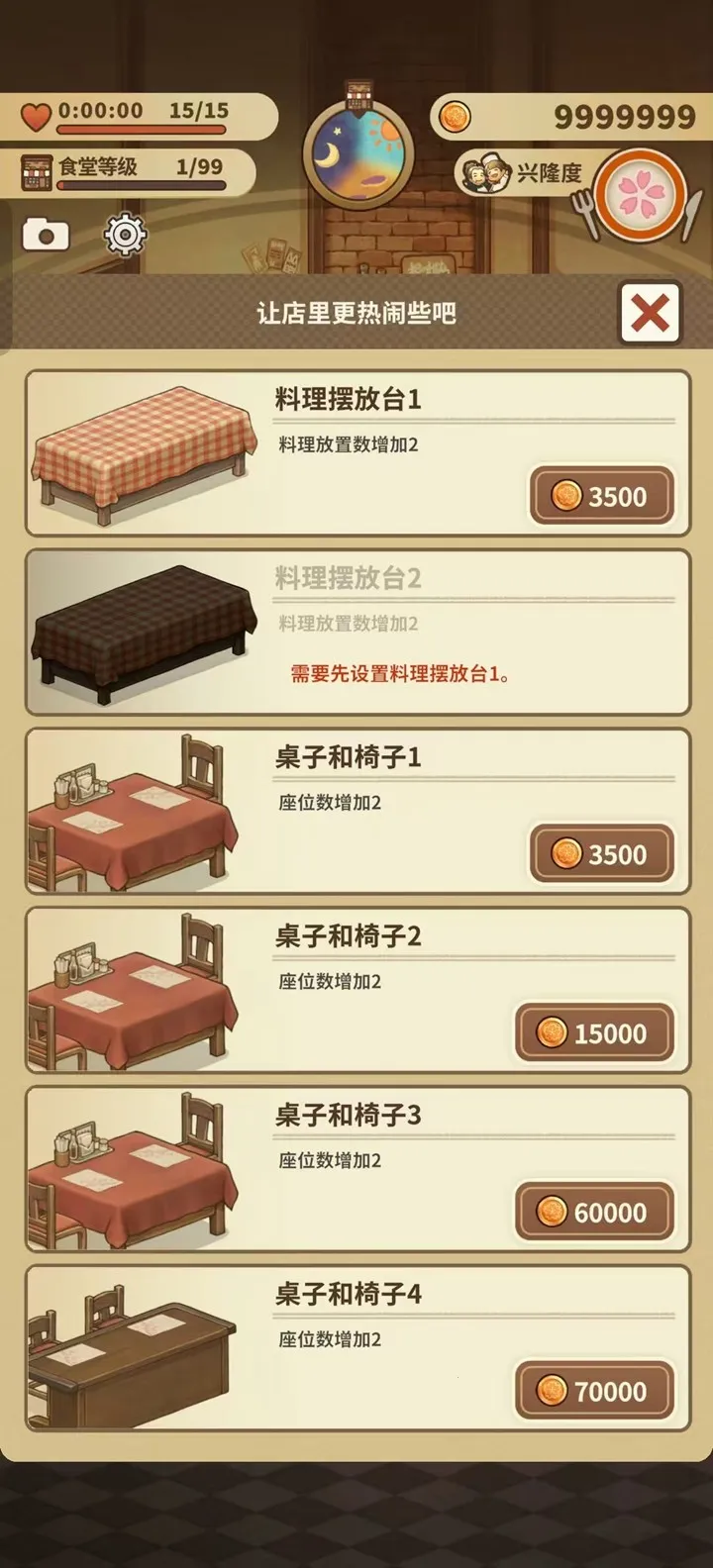The image size is (713, 1568).
Task: Close the 让店里更热闹些吧 shop panel
Action: pos(651,311)
